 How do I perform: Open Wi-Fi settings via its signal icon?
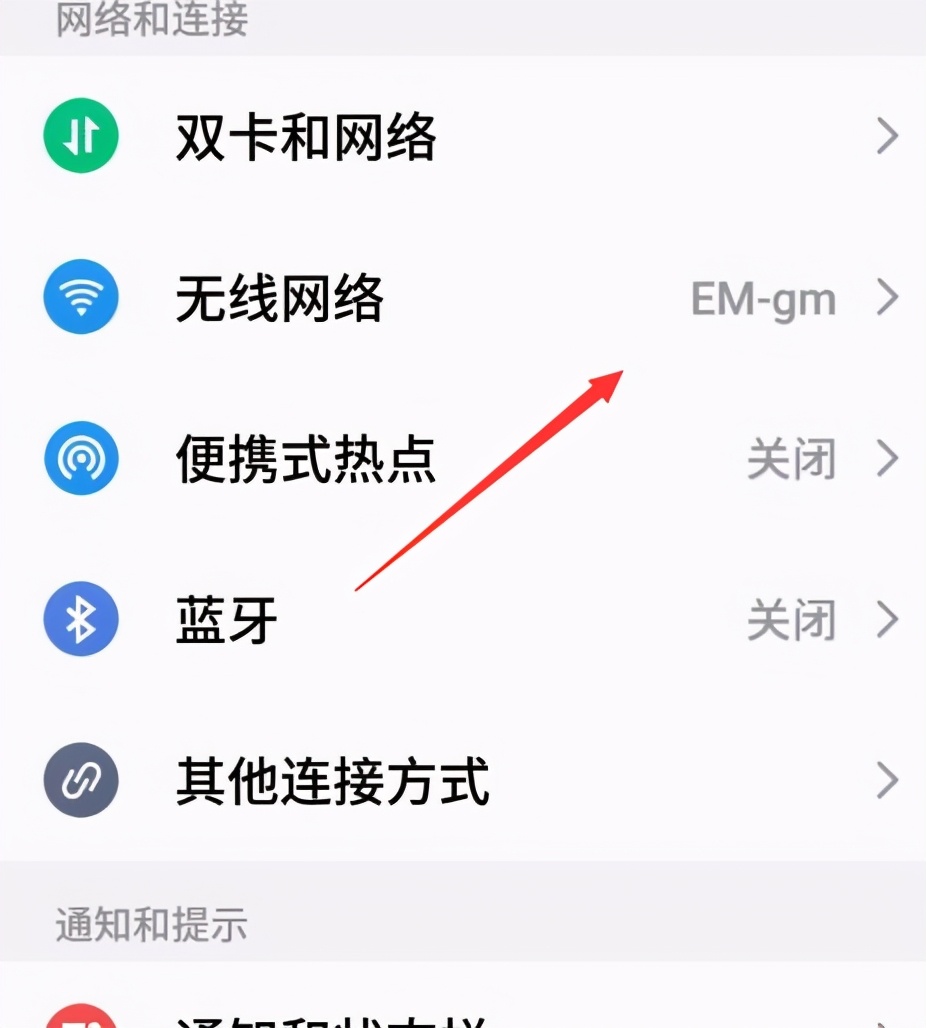tap(81, 297)
